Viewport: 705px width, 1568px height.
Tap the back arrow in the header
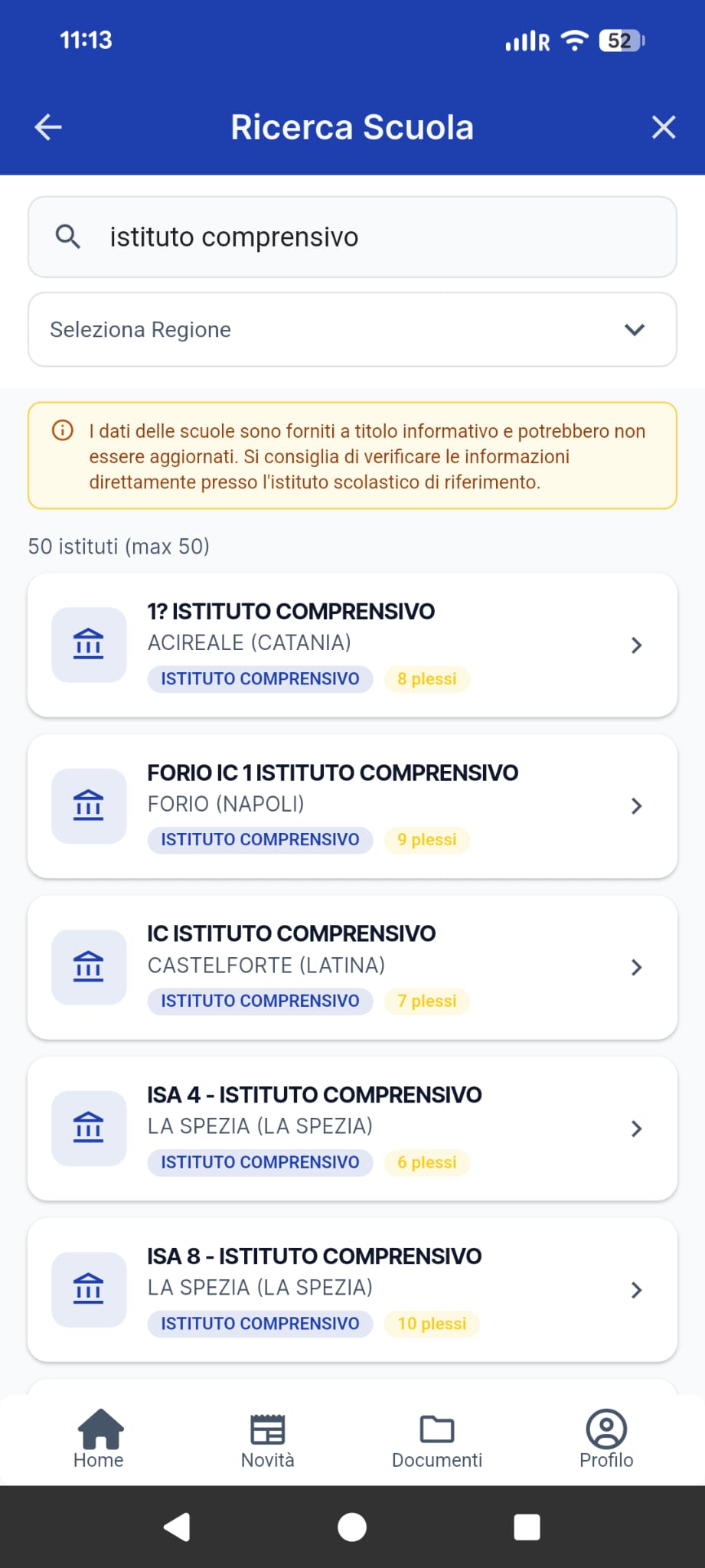[x=46, y=126]
